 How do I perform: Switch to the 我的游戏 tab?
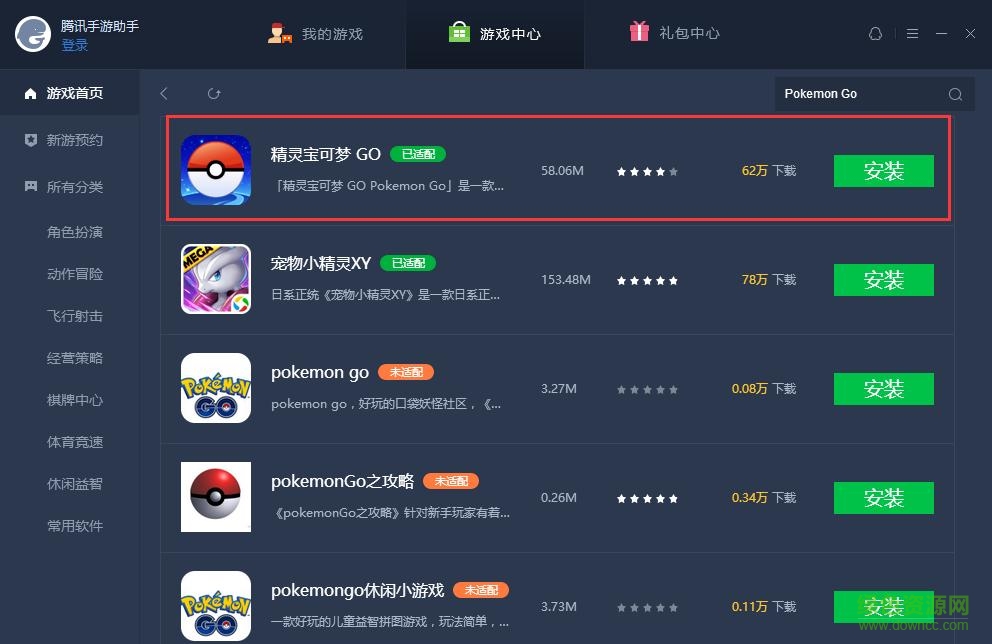click(316, 34)
